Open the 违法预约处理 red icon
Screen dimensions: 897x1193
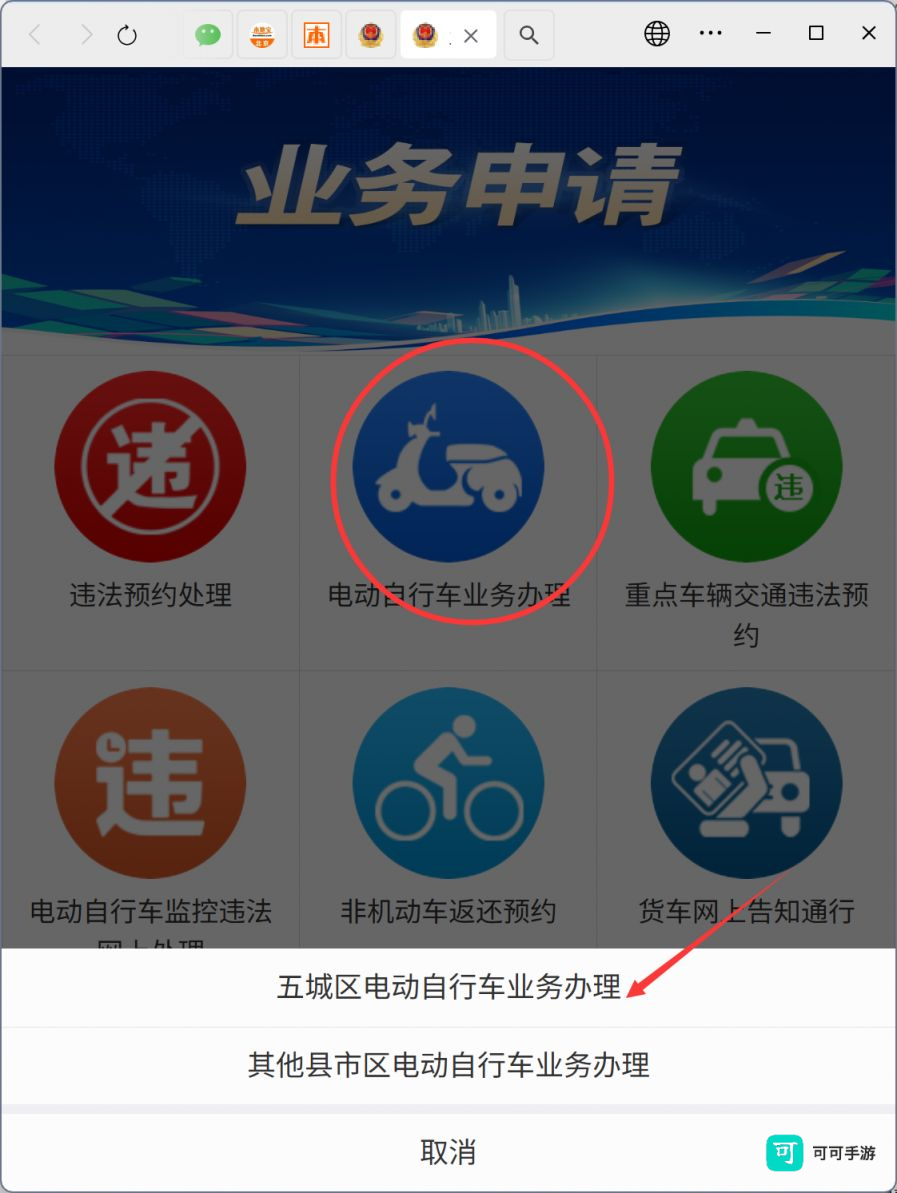(x=150, y=466)
